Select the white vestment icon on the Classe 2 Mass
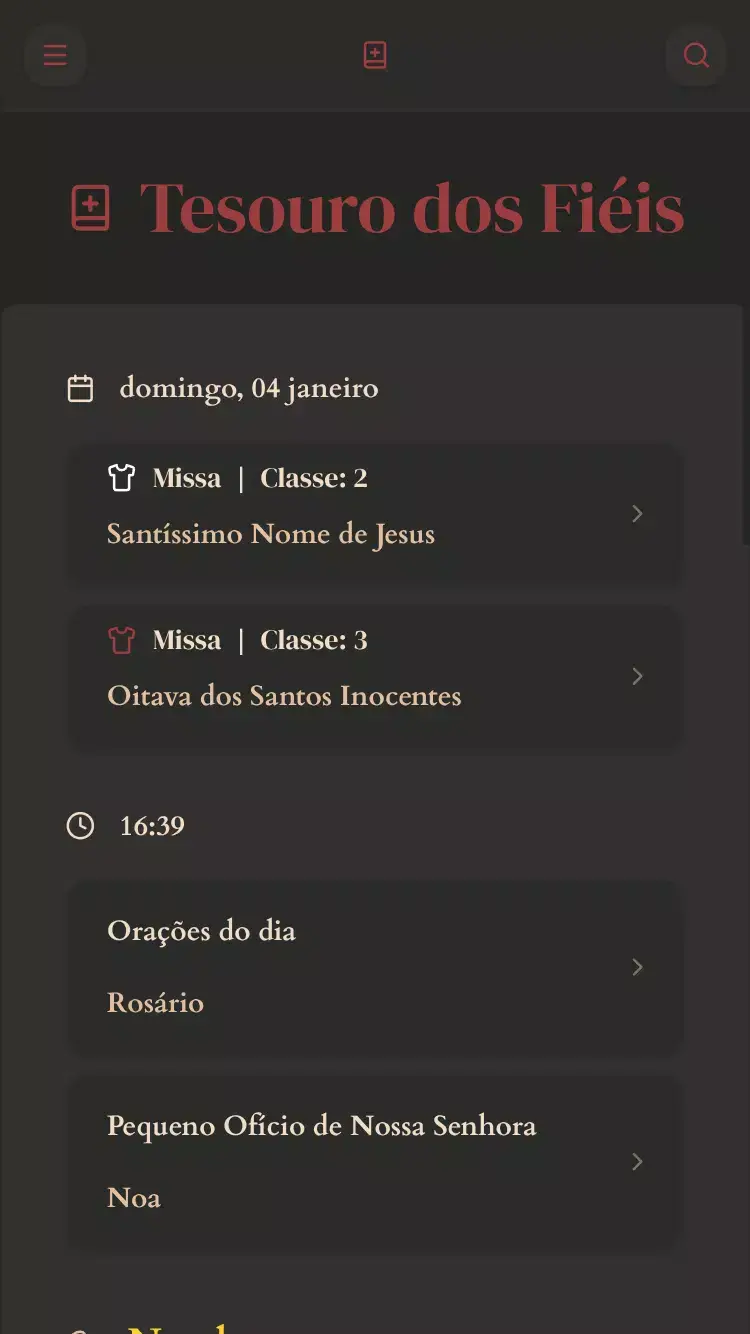Viewport: 750px width, 1334px height. 121,477
